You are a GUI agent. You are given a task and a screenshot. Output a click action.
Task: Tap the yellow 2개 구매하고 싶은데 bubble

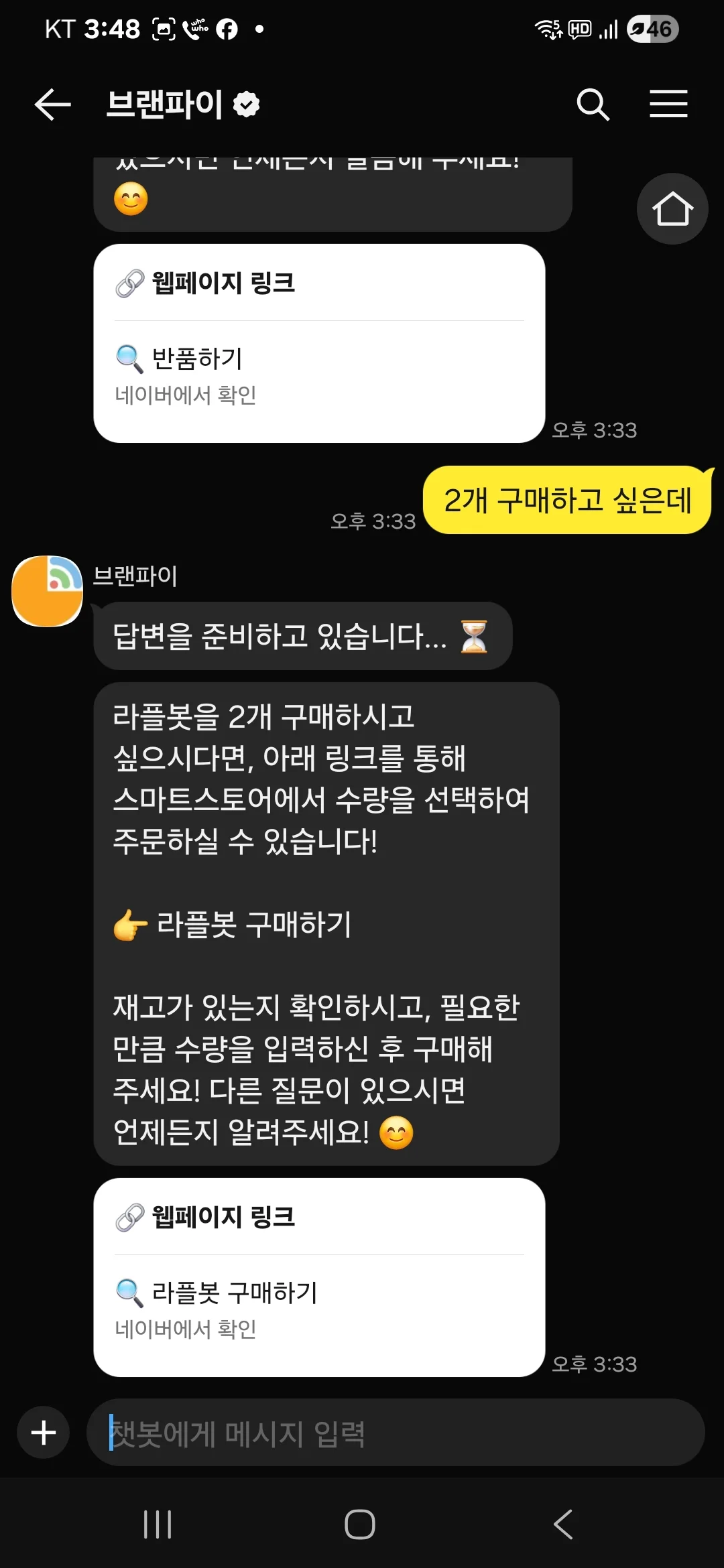click(568, 502)
